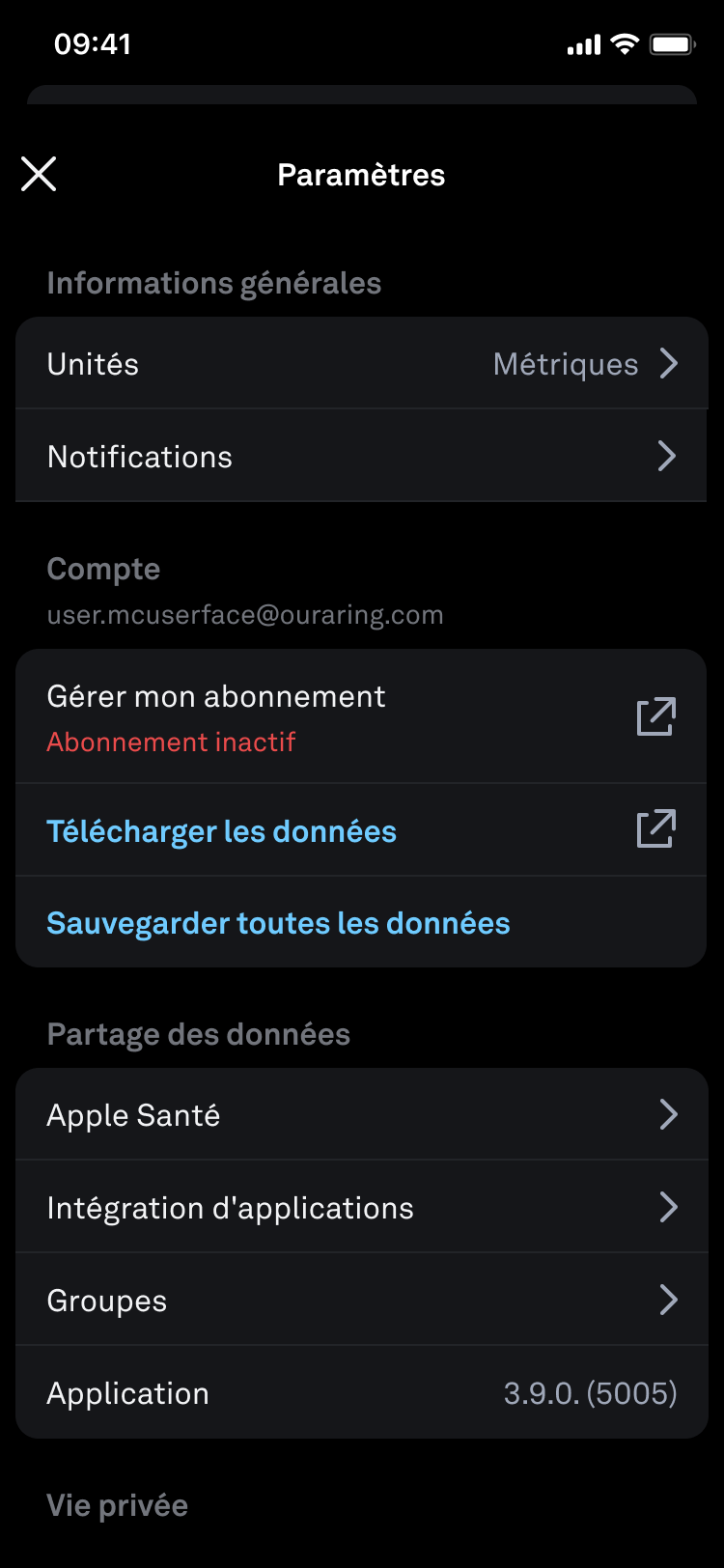This screenshot has height=1568, width=724.
Task: Open Apple Santé sharing
Action: point(361,1115)
